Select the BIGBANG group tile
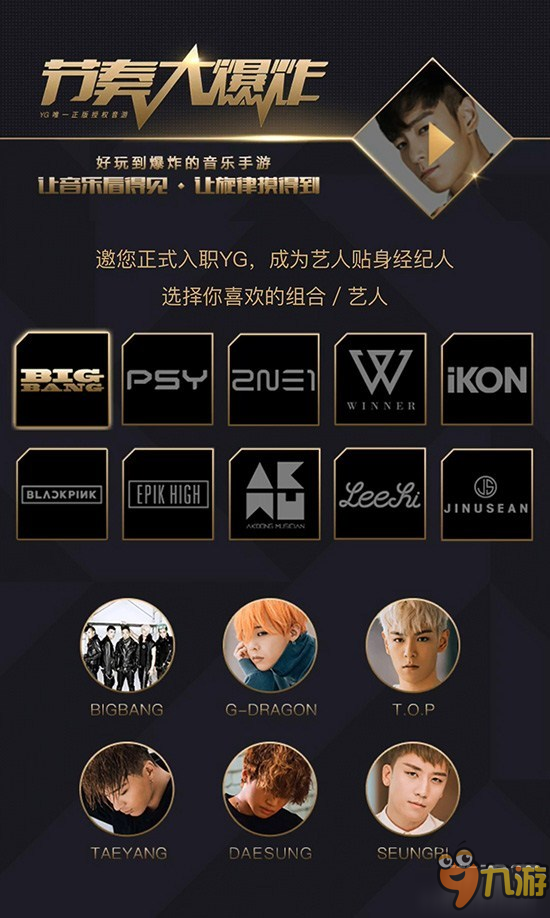This screenshot has width=550, height=918. tap(62, 379)
